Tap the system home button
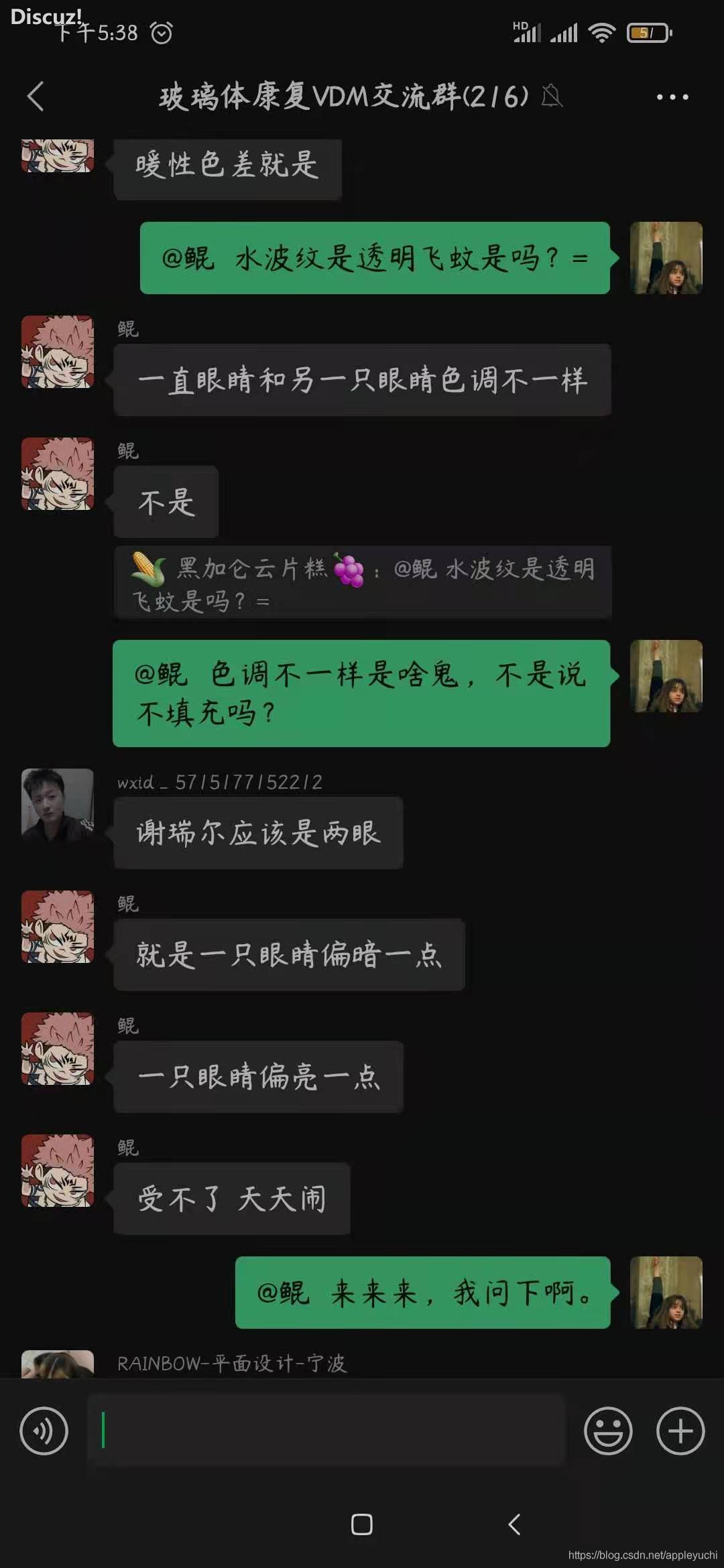 pos(362,1524)
